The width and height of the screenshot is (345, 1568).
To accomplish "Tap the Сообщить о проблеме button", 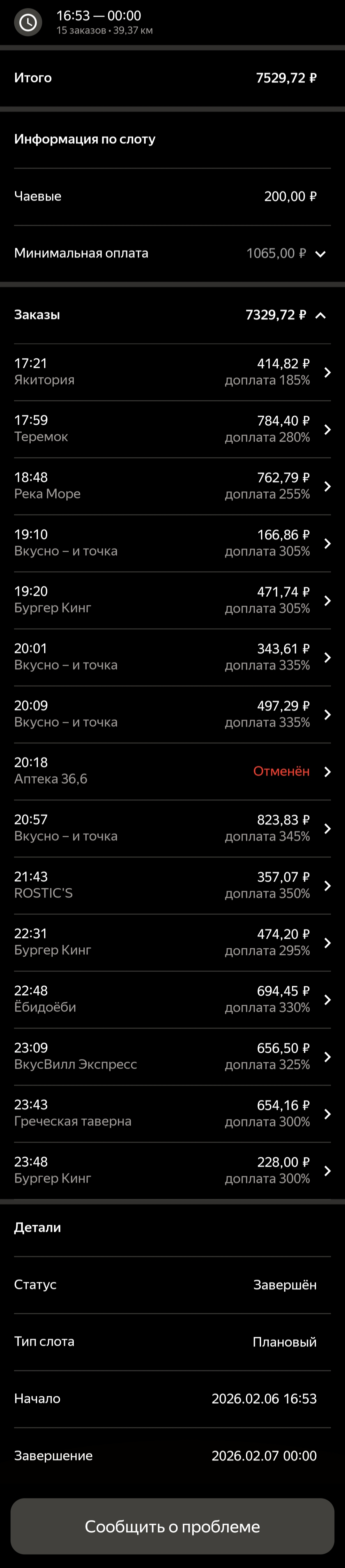I will click(x=172, y=1526).
